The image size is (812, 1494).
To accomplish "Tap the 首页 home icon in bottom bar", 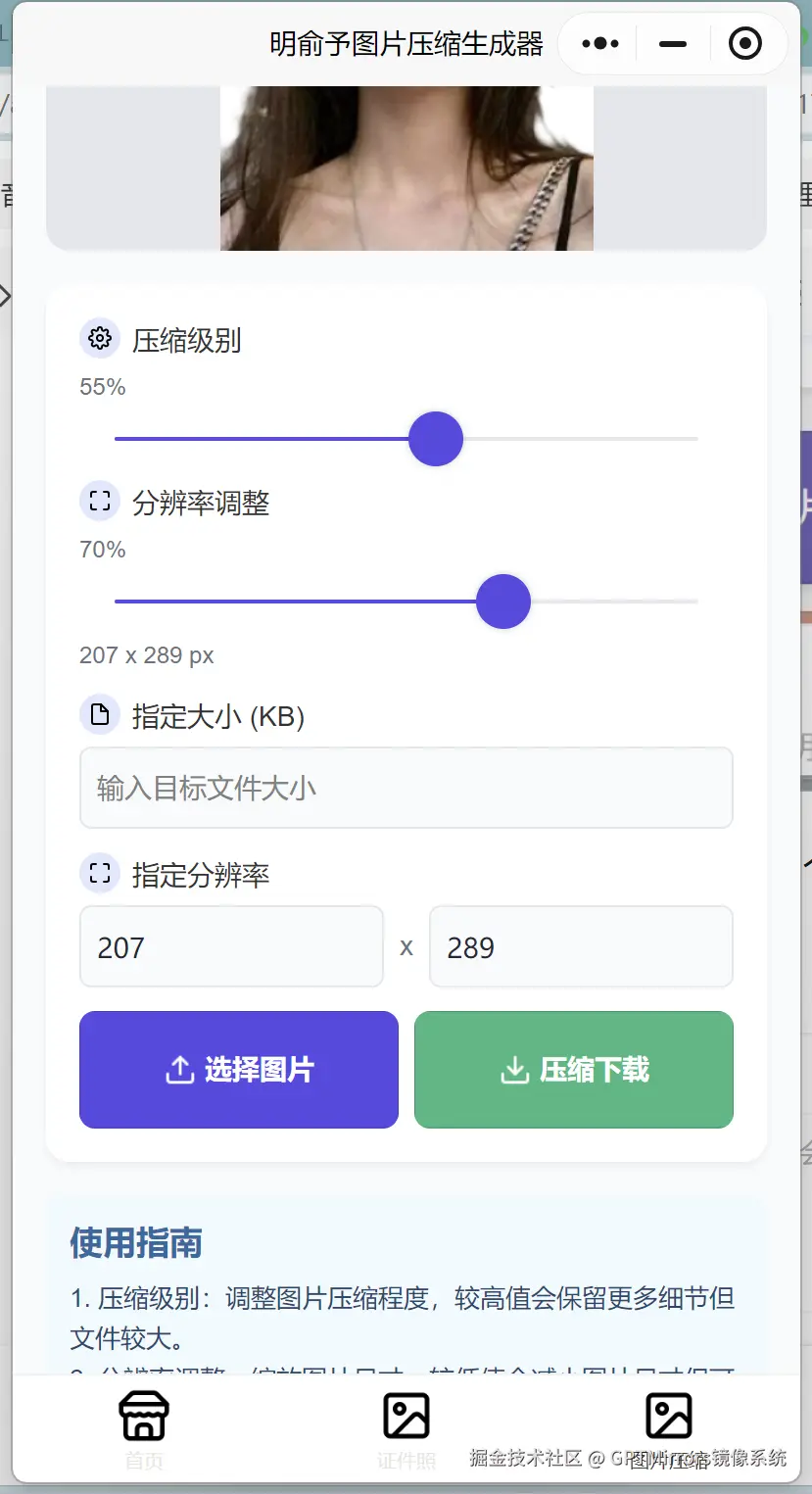I will click(143, 1415).
